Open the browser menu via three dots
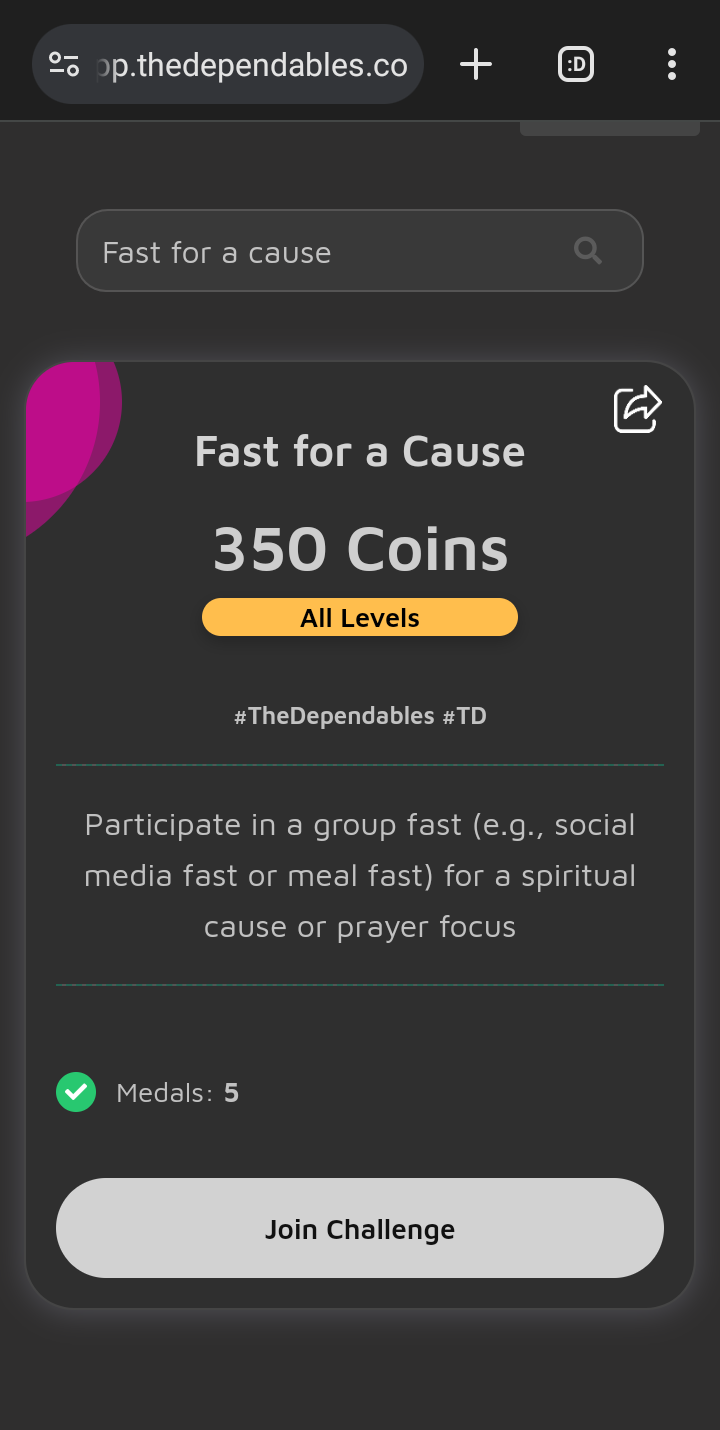 [671, 64]
